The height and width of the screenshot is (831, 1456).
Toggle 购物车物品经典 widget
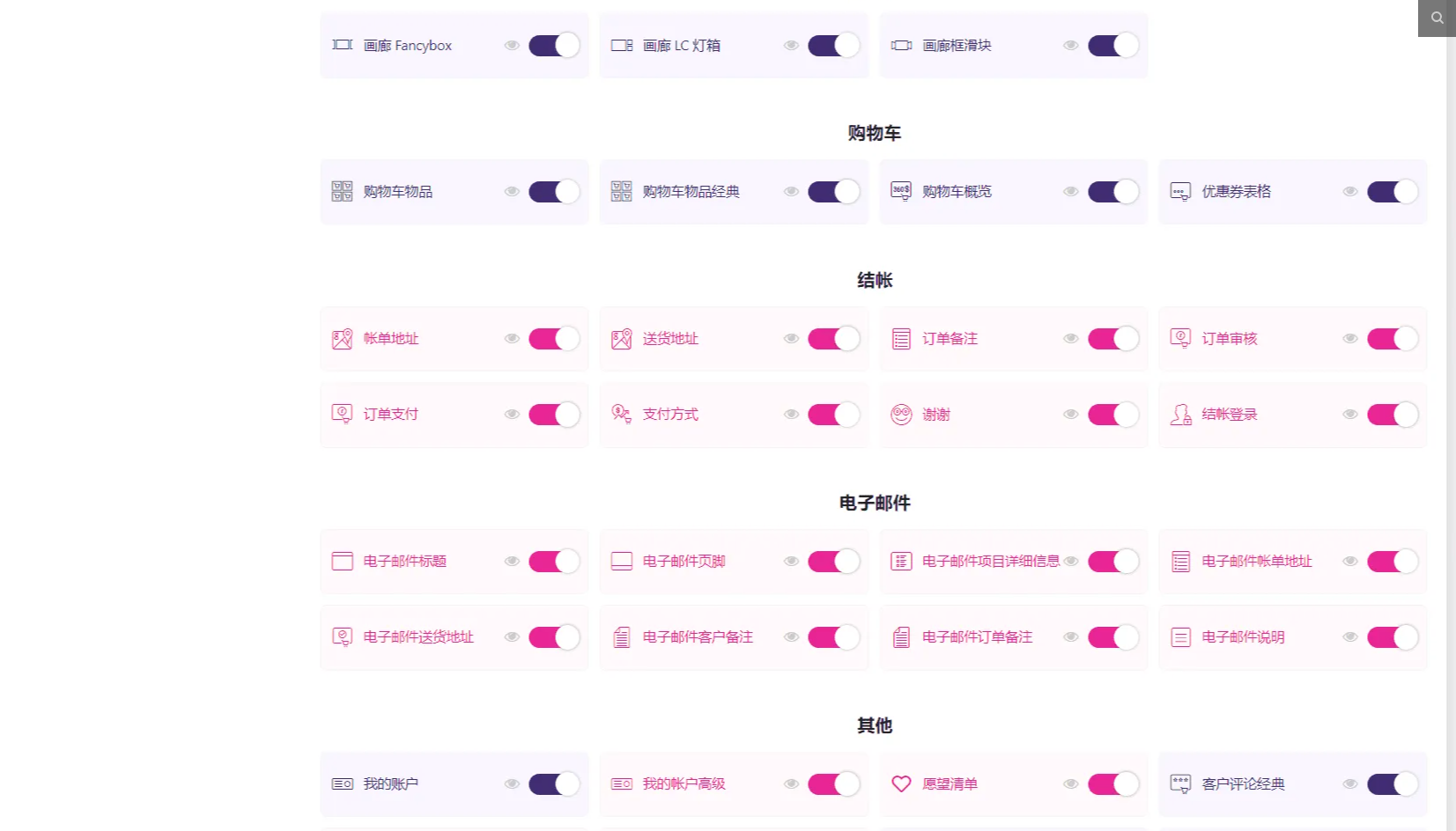(x=833, y=192)
